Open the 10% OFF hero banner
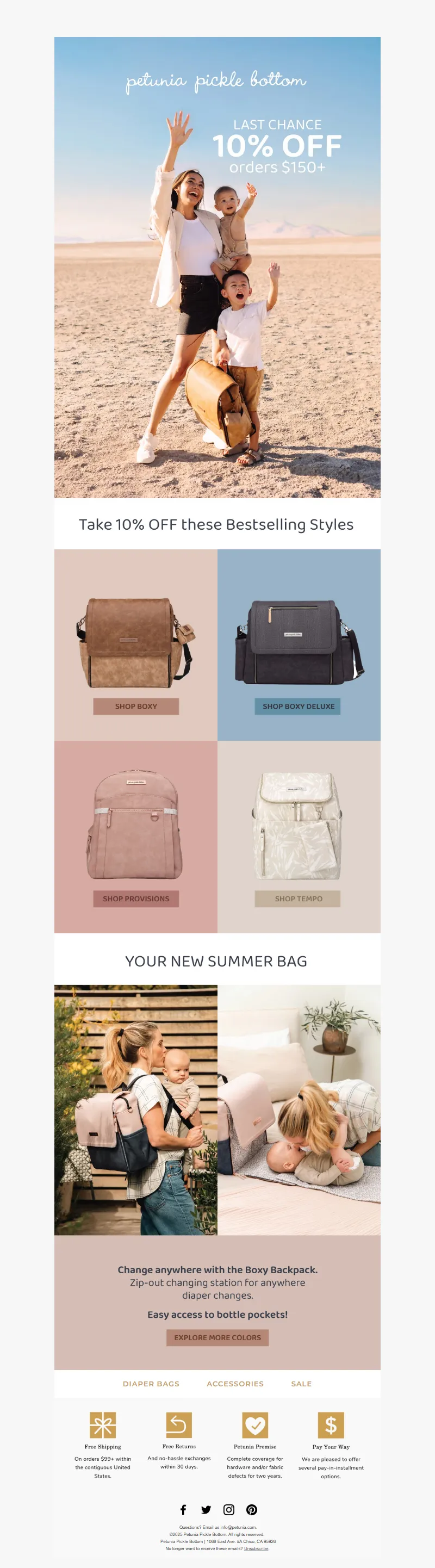Screen dimensions: 435x1568 tap(217, 268)
